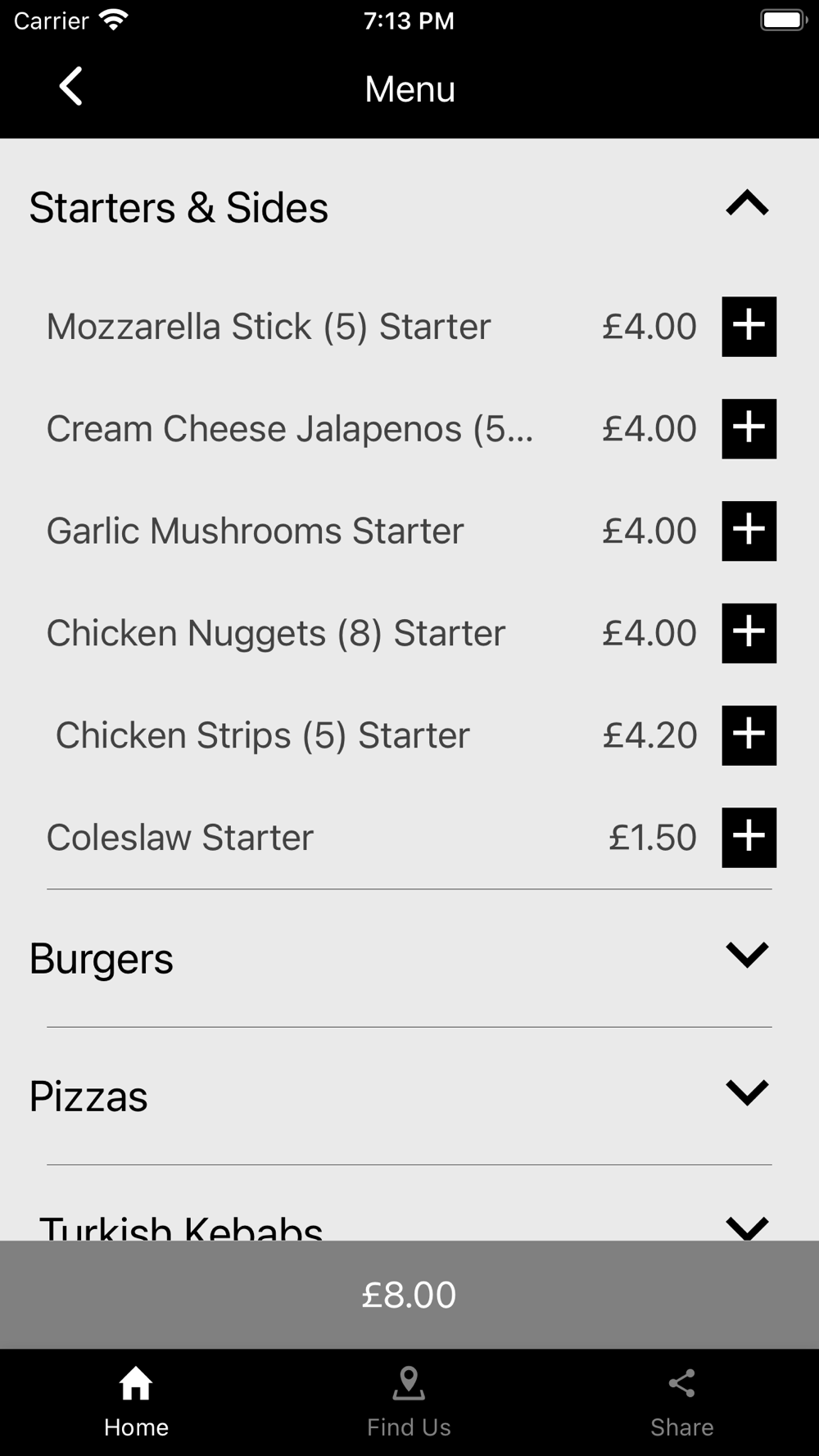Screen dimensions: 819x1456
Task: Add Garlic Mushrooms Starter to order
Action: [749, 531]
